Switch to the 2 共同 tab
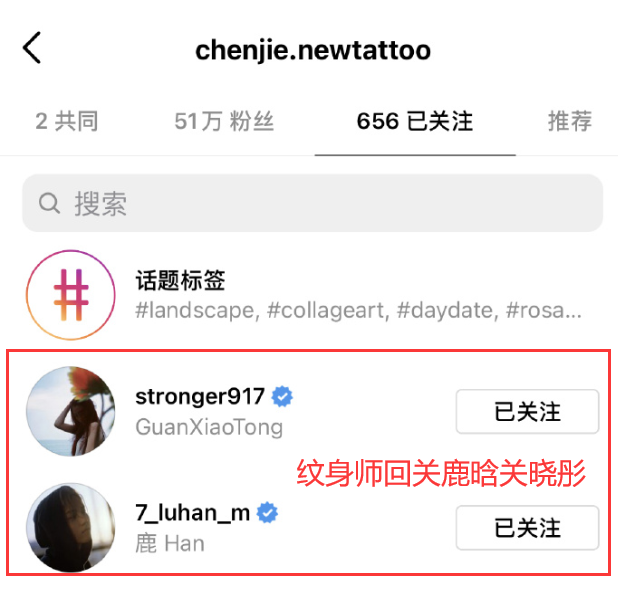 (67, 122)
